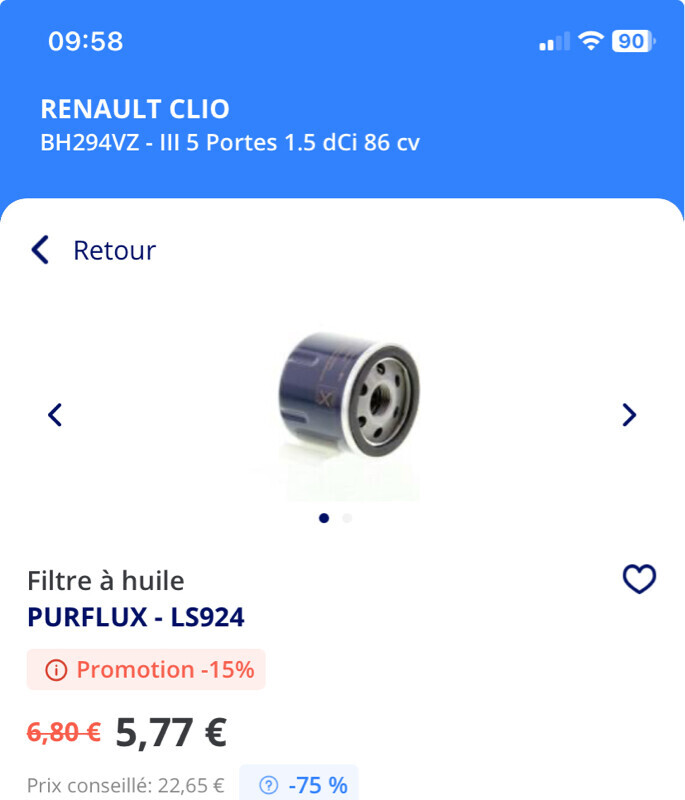Tap the -75 % discount help badge
This screenshot has height=800, width=685.
pos(299,785)
